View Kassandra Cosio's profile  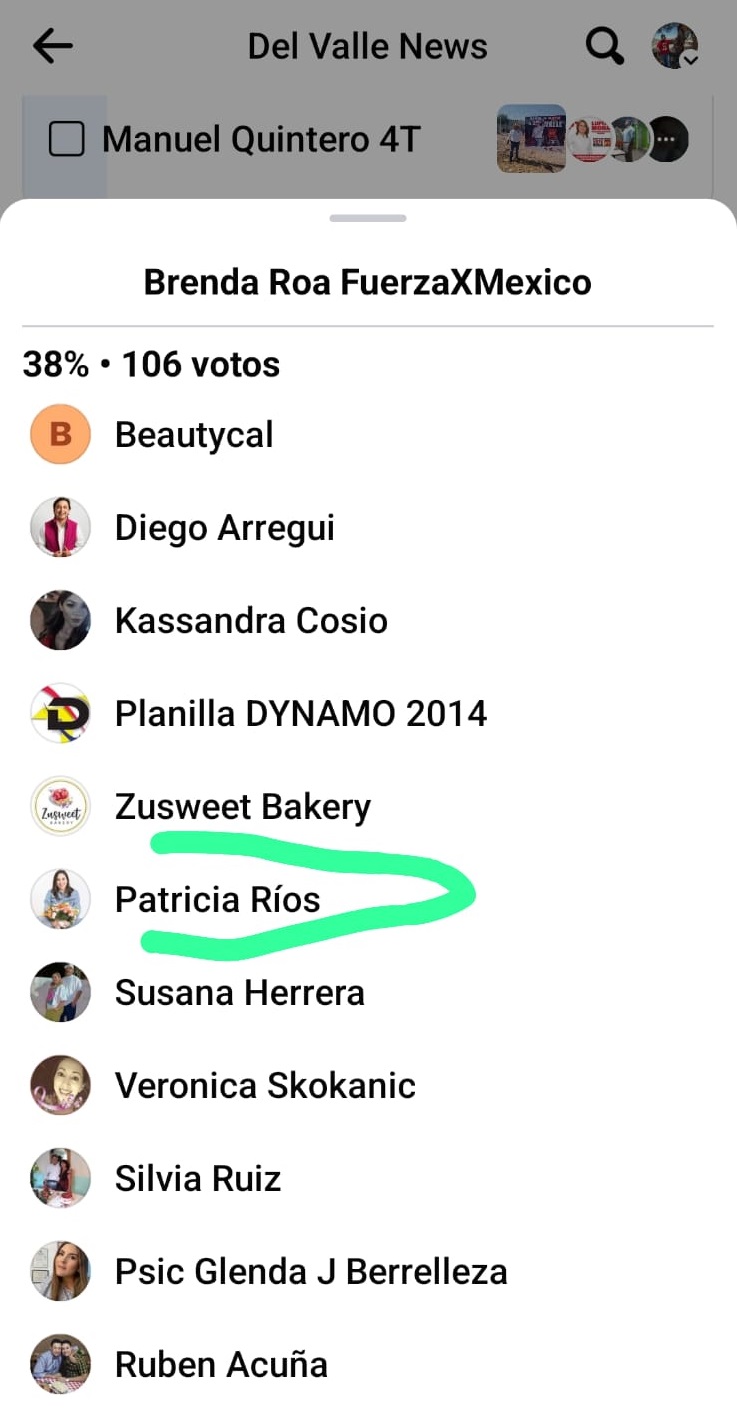[x=250, y=621]
